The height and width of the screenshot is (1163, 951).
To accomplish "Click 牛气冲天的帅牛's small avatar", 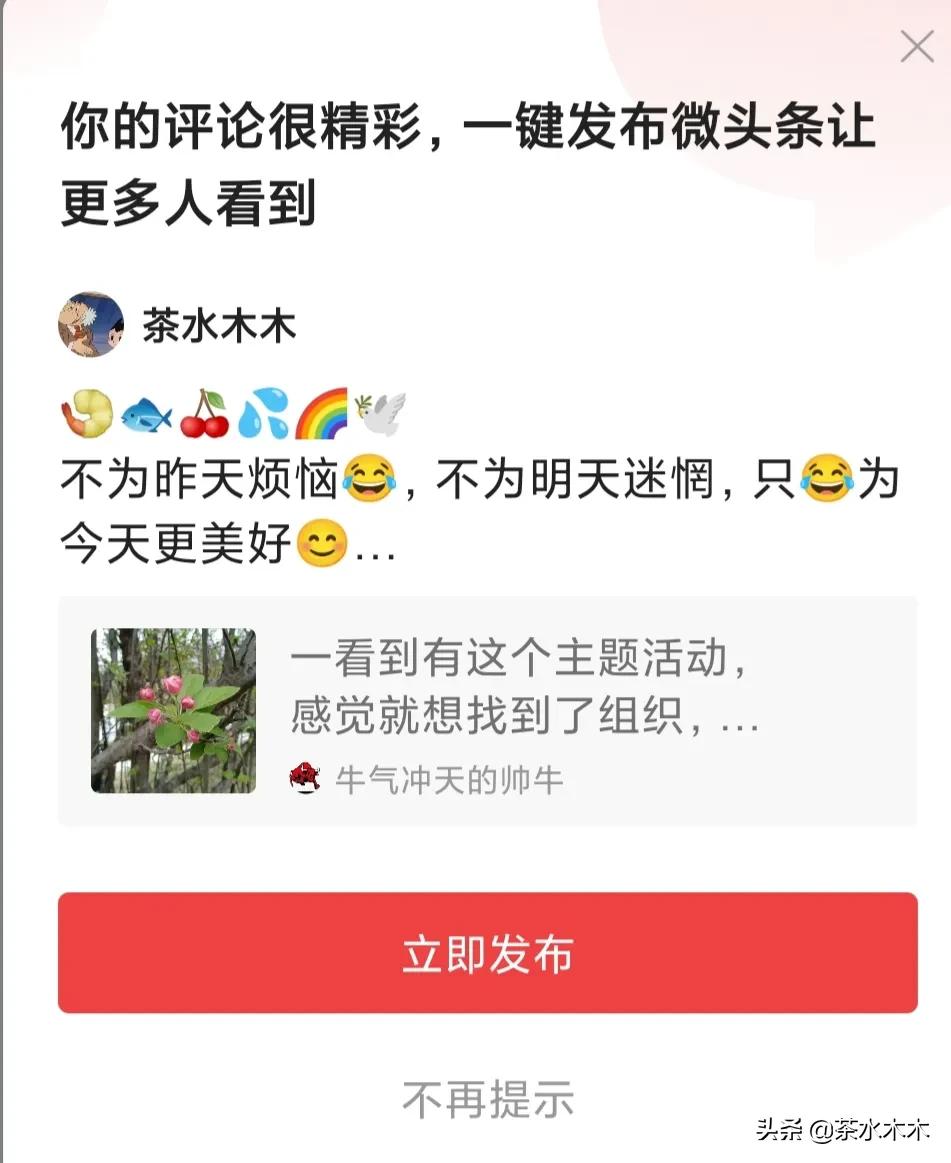I will (305, 775).
